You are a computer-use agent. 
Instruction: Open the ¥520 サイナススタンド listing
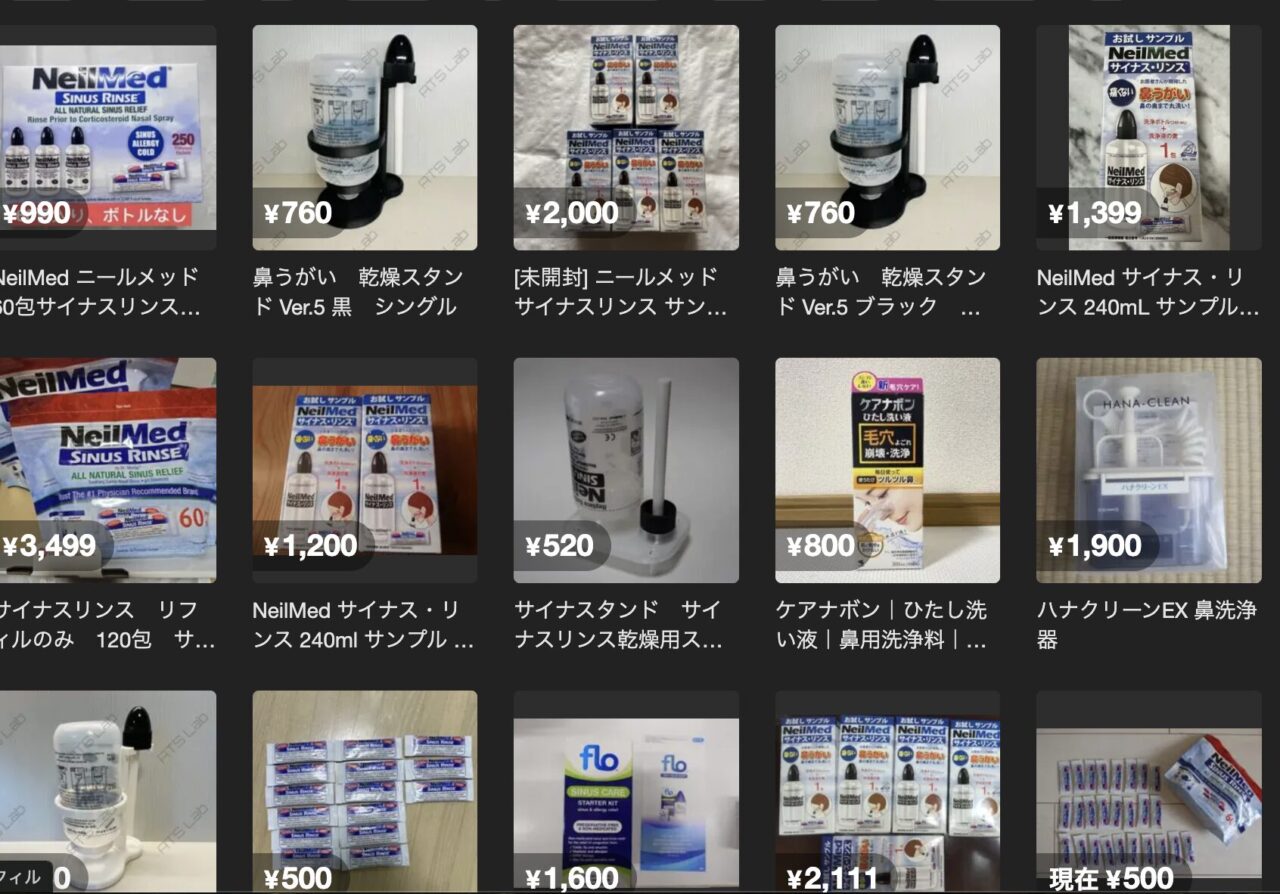point(626,470)
